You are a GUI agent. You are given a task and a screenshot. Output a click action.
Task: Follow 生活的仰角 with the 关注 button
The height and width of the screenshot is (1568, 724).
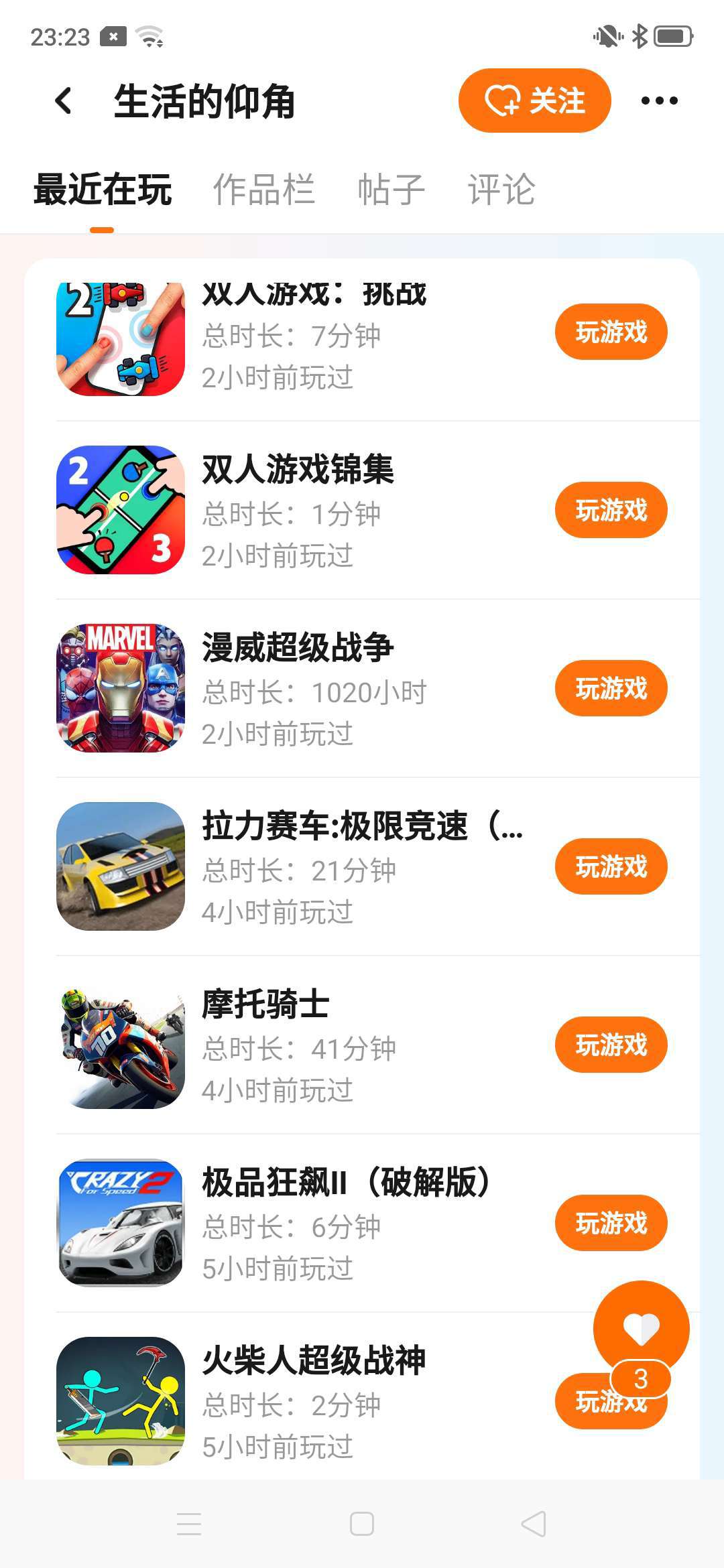pos(534,101)
